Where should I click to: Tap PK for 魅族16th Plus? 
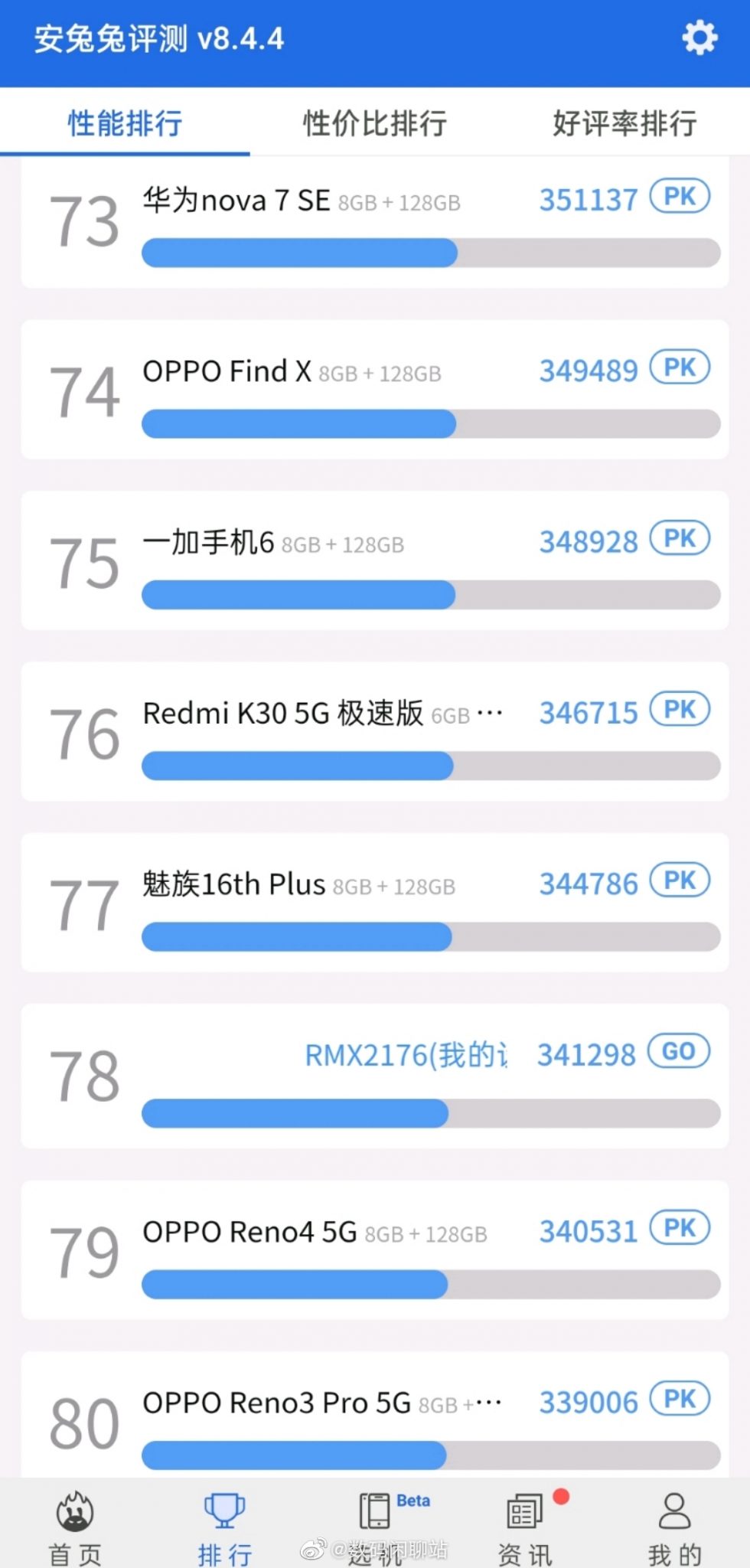coord(678,880)
